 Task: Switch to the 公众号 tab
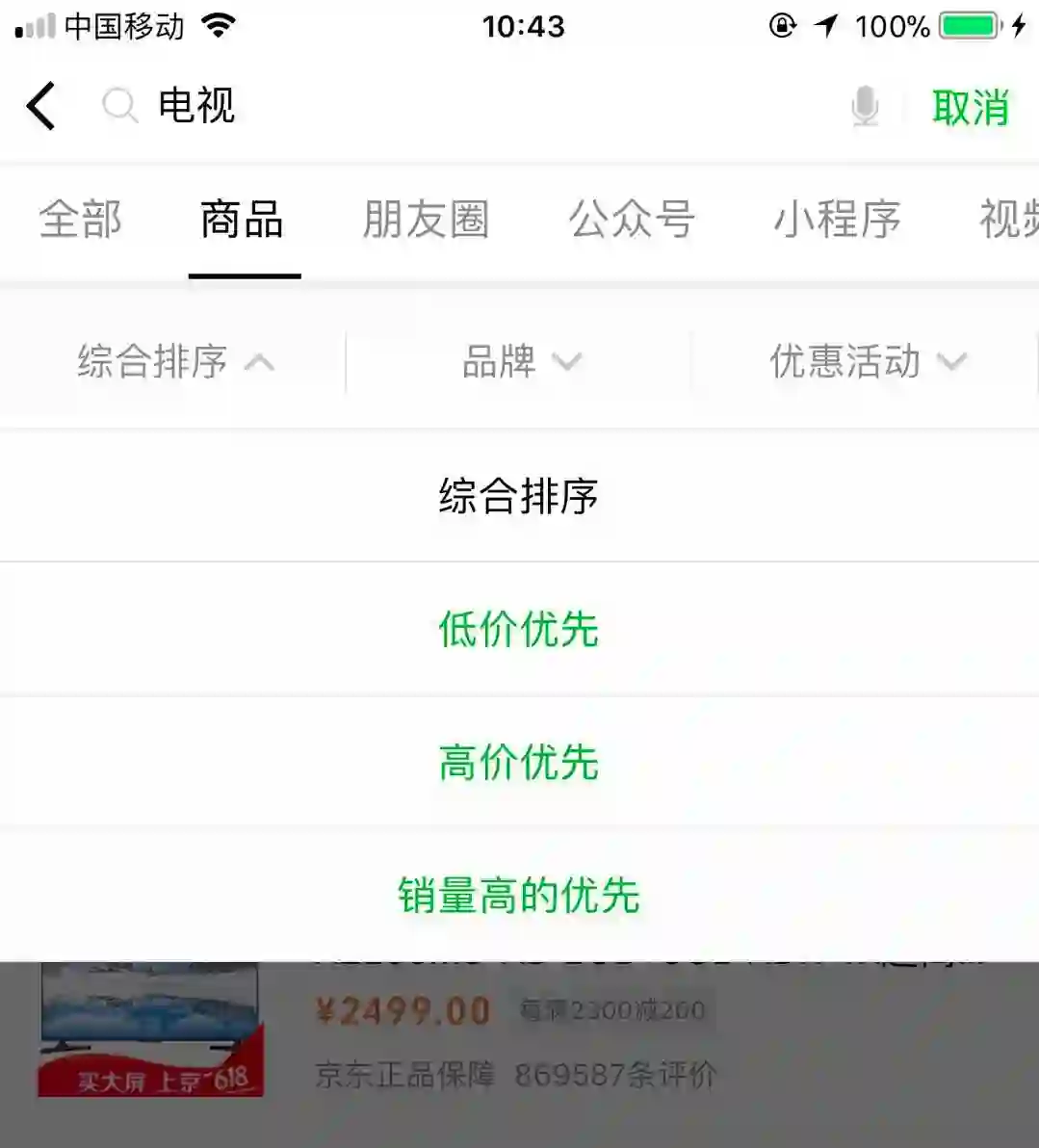[x=632, y=220]
